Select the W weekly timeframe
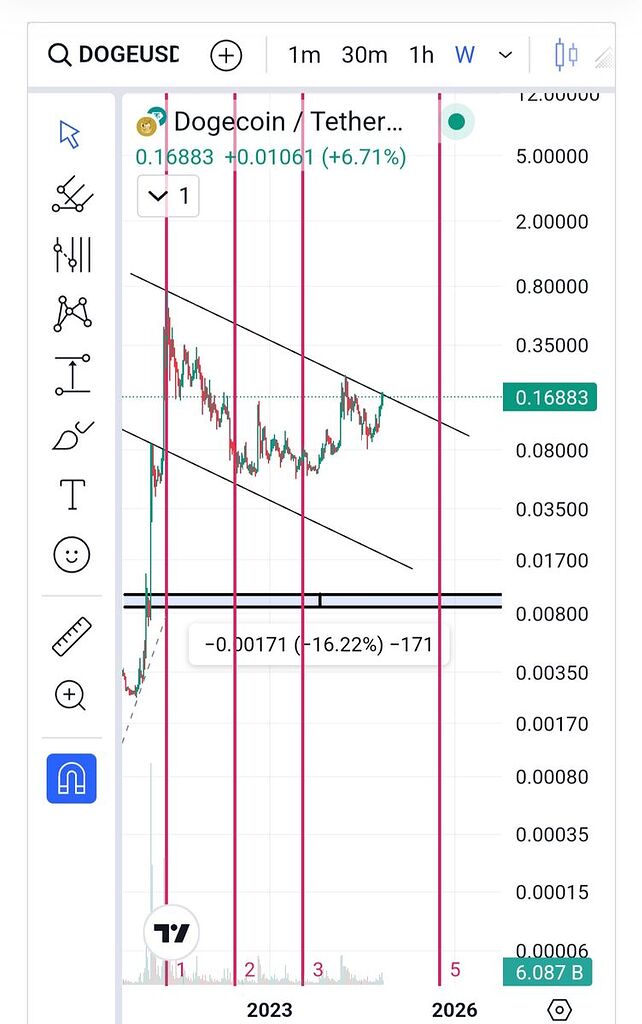The height and width of the screenshot is (1024, 642). point(465,55)
